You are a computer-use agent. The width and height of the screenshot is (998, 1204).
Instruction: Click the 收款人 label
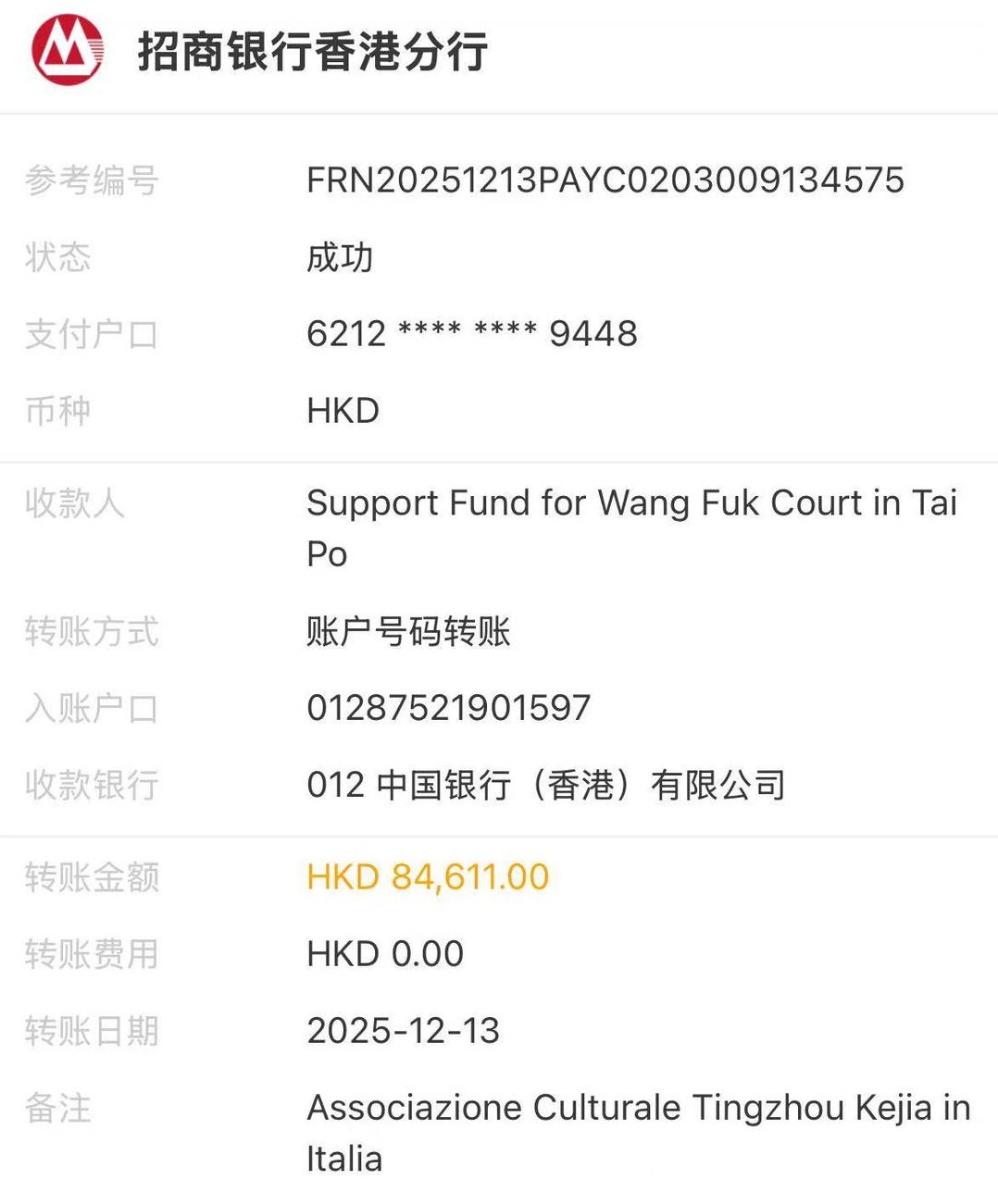[x=76, y=504]
